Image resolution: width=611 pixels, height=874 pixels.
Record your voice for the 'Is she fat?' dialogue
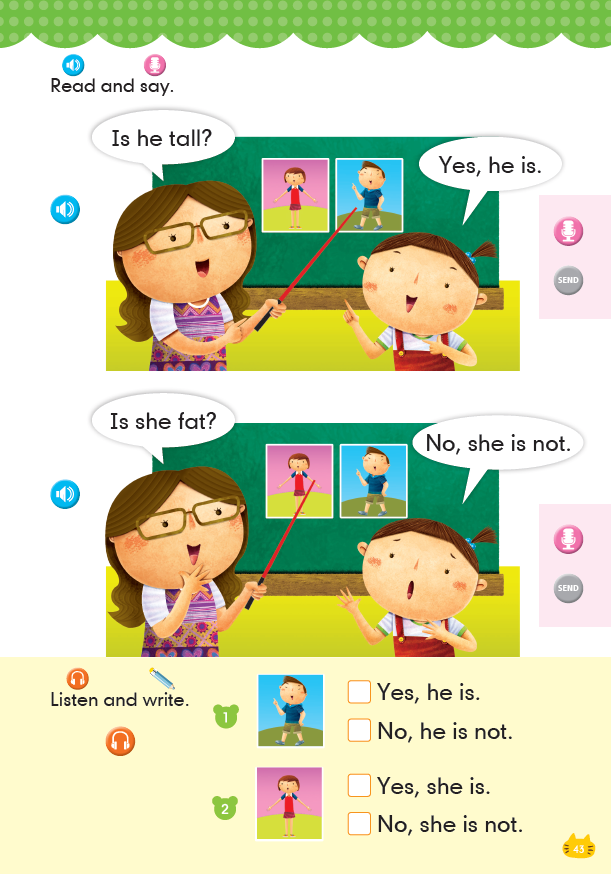[x=568, y=540]
